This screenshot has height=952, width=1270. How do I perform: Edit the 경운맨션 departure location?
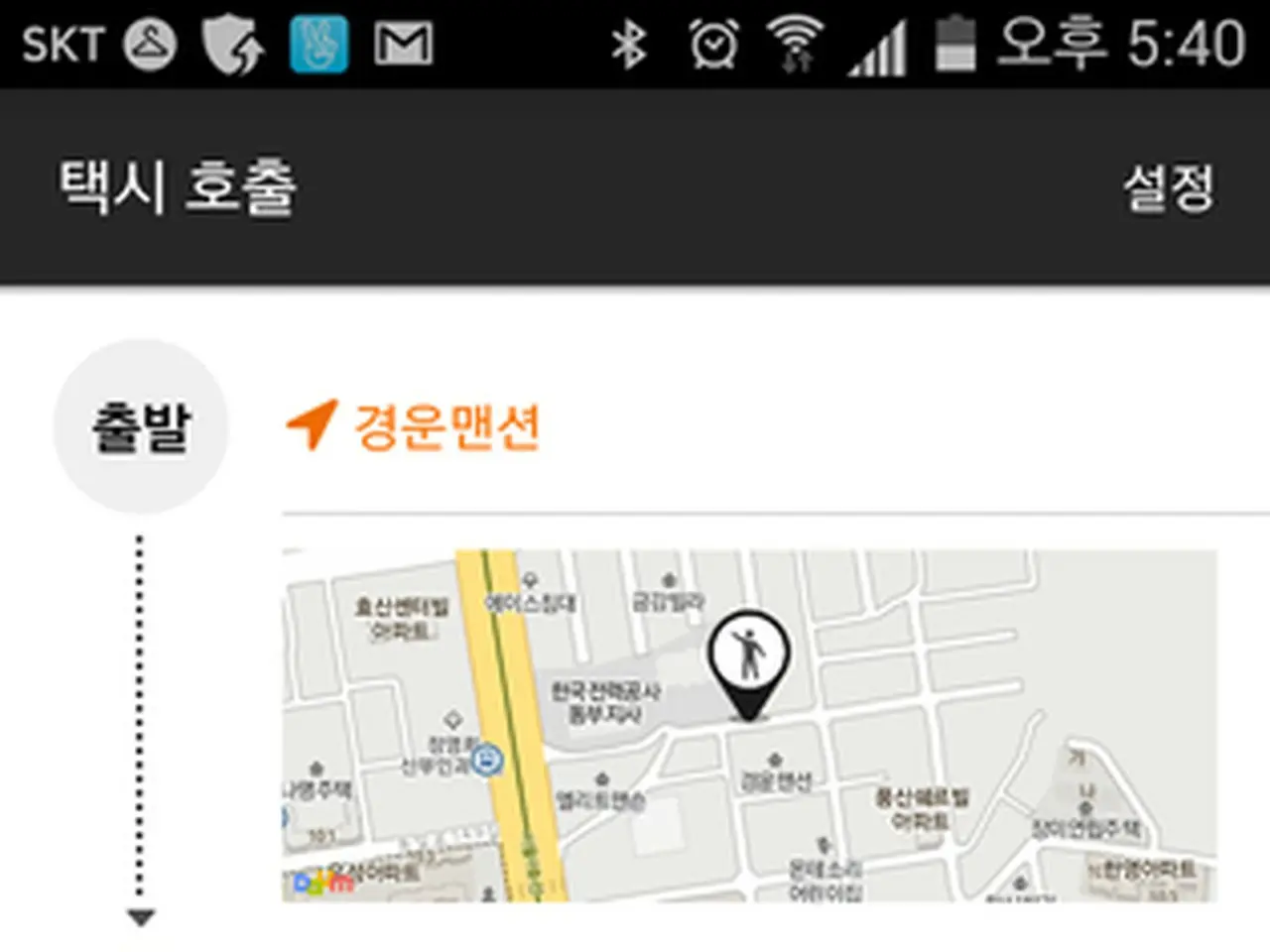pyautogui.click(x=446, y=427)
